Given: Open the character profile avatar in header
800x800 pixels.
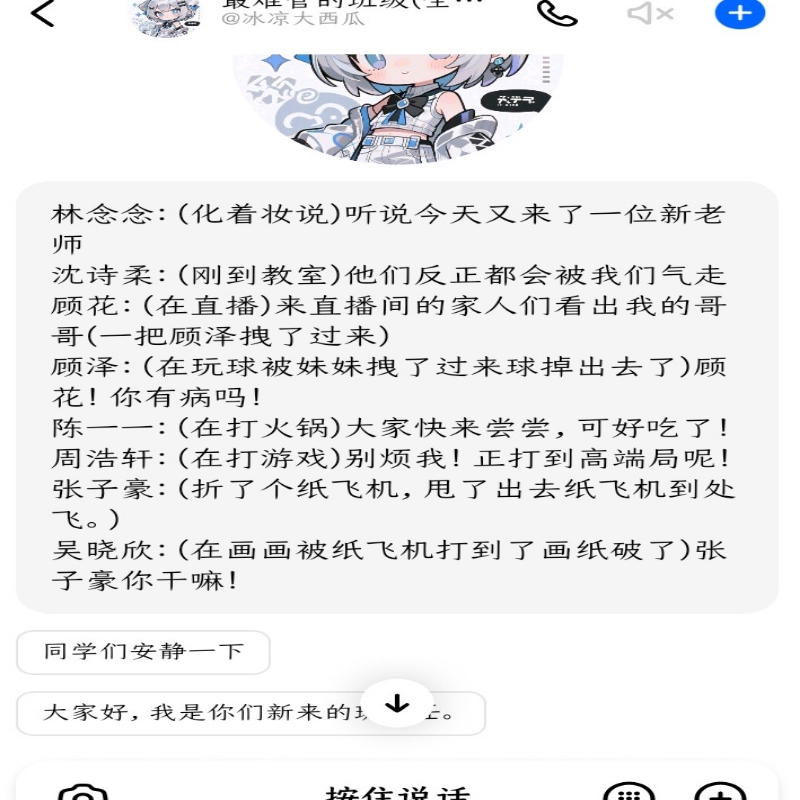Looking at the screenshot, I should coord(166,14).
